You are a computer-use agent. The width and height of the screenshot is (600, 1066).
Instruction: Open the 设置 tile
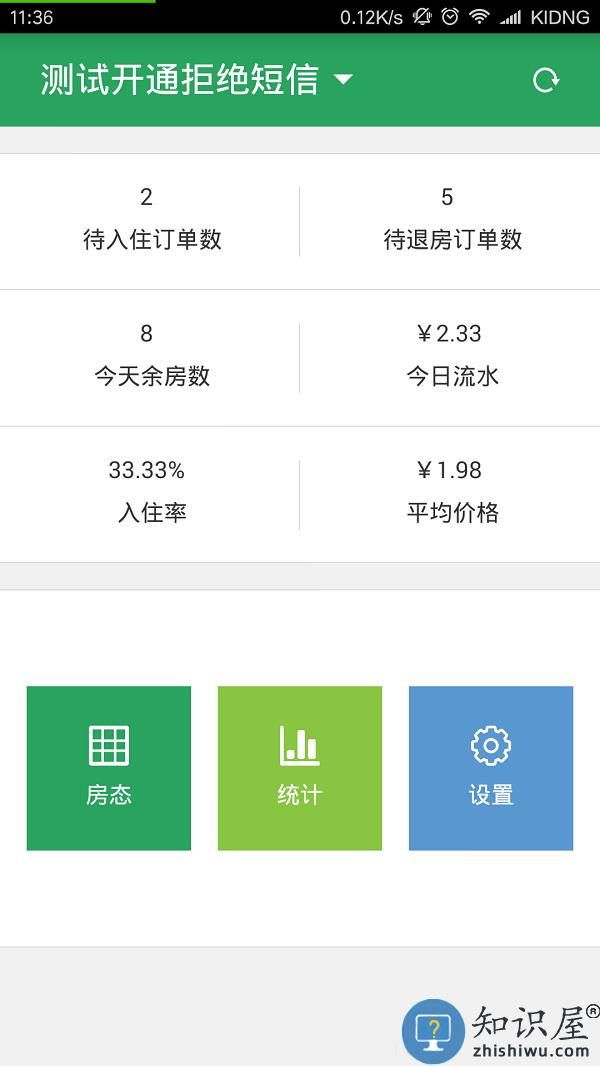click(x=491, y=768)
